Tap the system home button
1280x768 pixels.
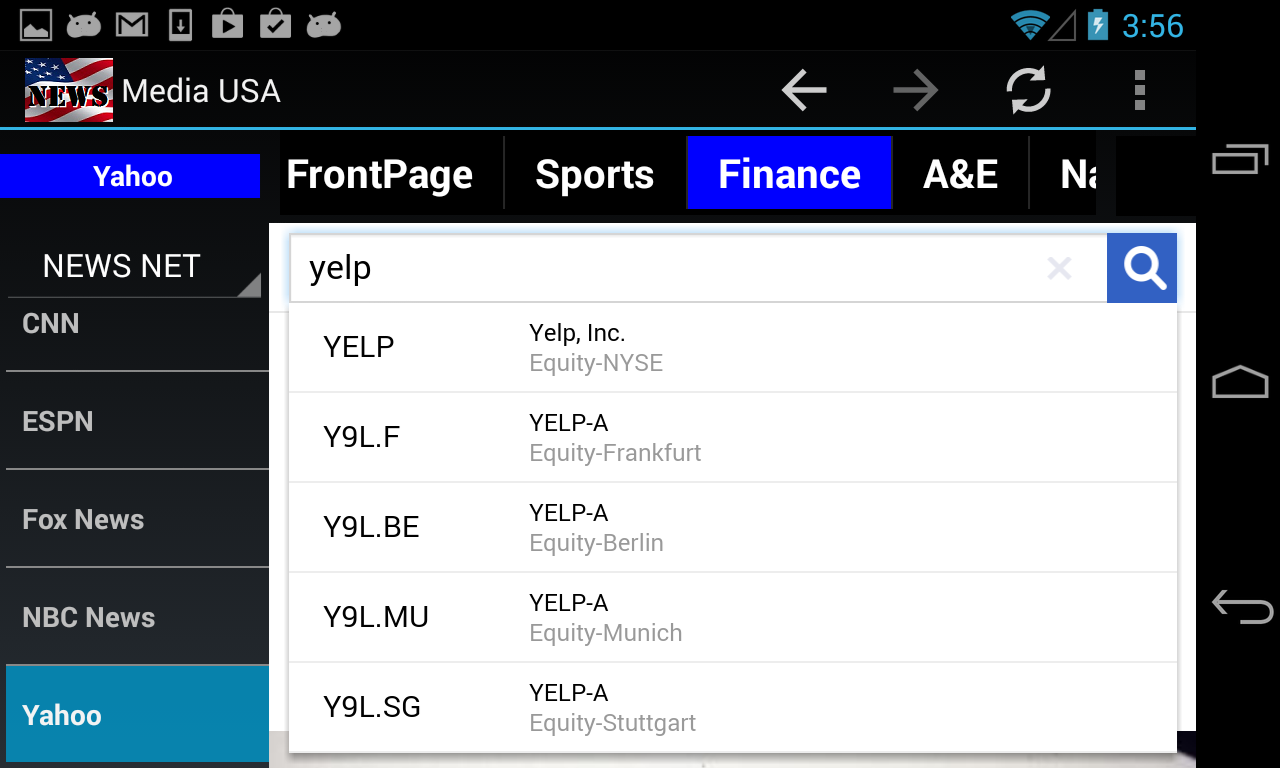pyautogui.click(x=1240, y=383)
